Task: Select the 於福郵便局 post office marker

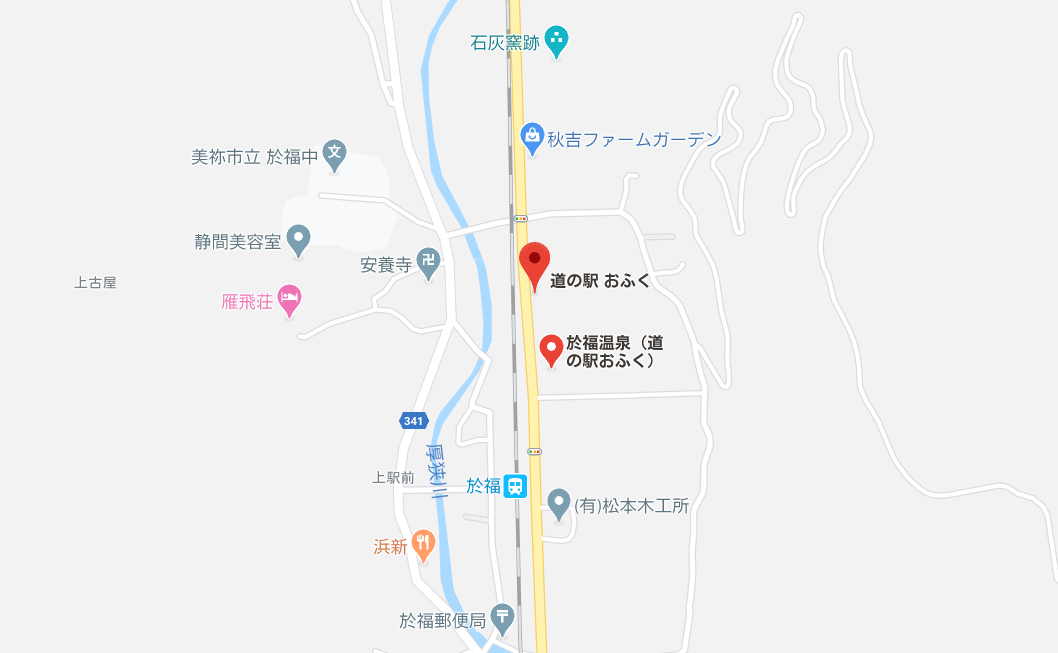Action: [503, 618]
